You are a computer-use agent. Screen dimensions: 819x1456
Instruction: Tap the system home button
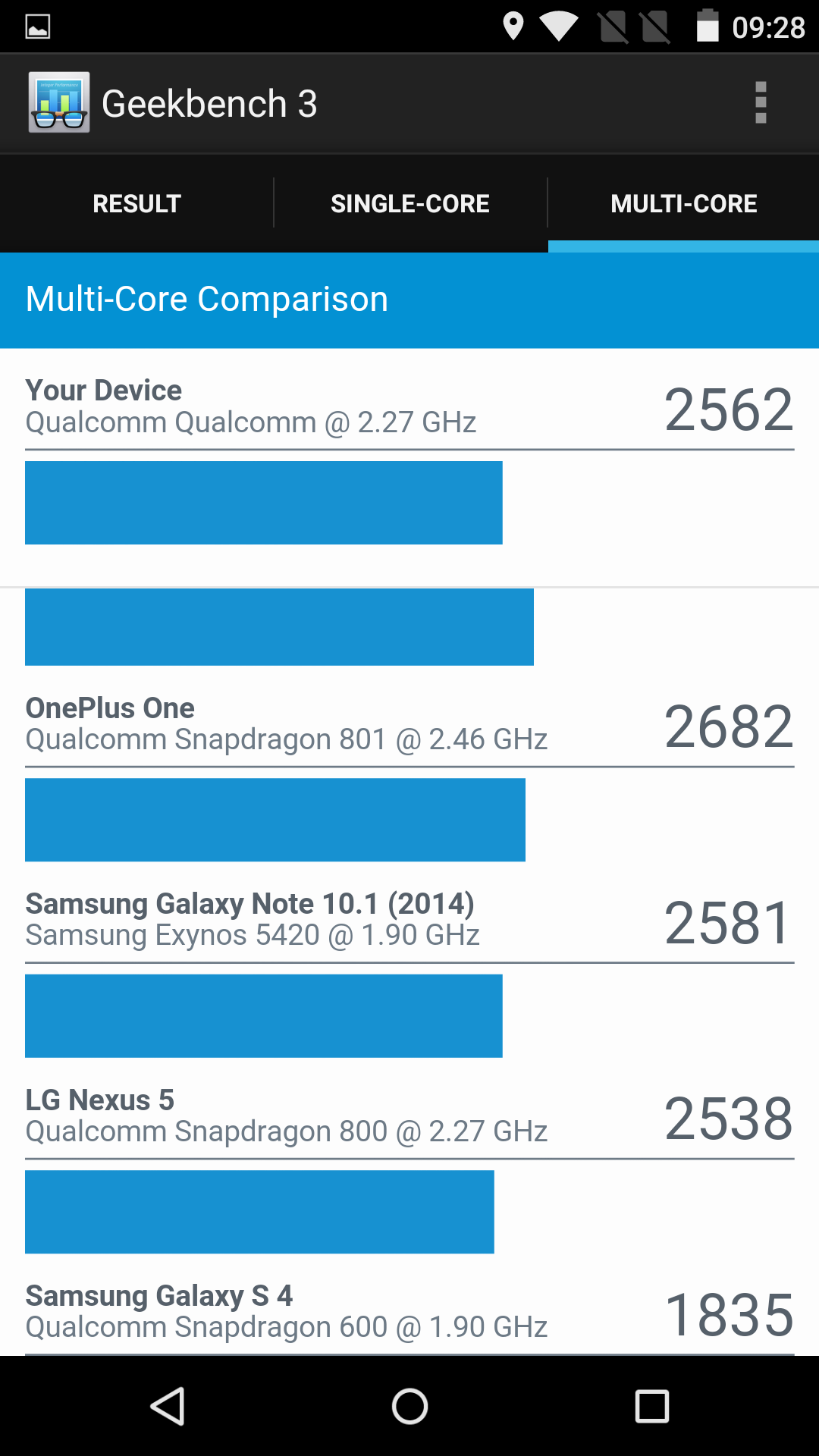pyautogui.click(x=409, y=1407)
